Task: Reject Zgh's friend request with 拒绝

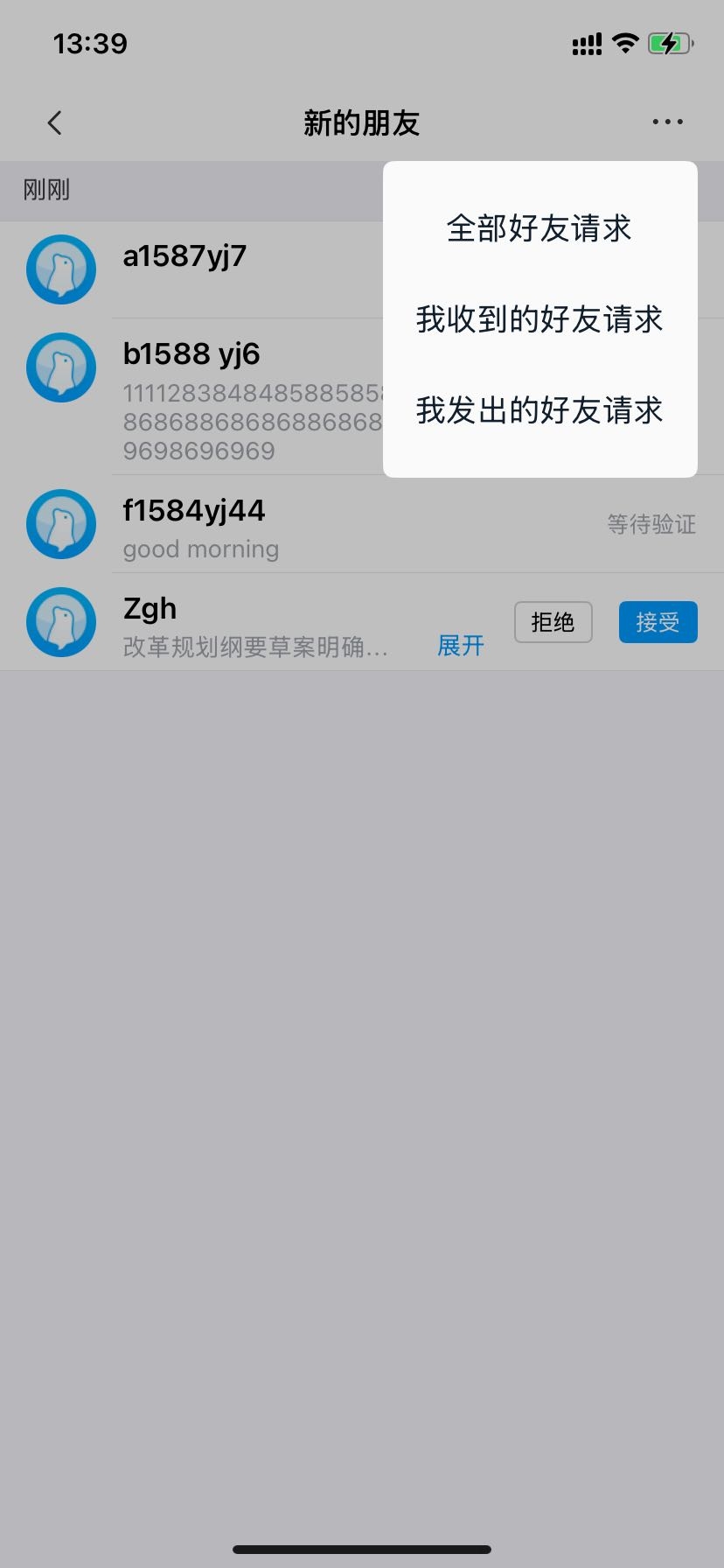Action: pos(553,622)
